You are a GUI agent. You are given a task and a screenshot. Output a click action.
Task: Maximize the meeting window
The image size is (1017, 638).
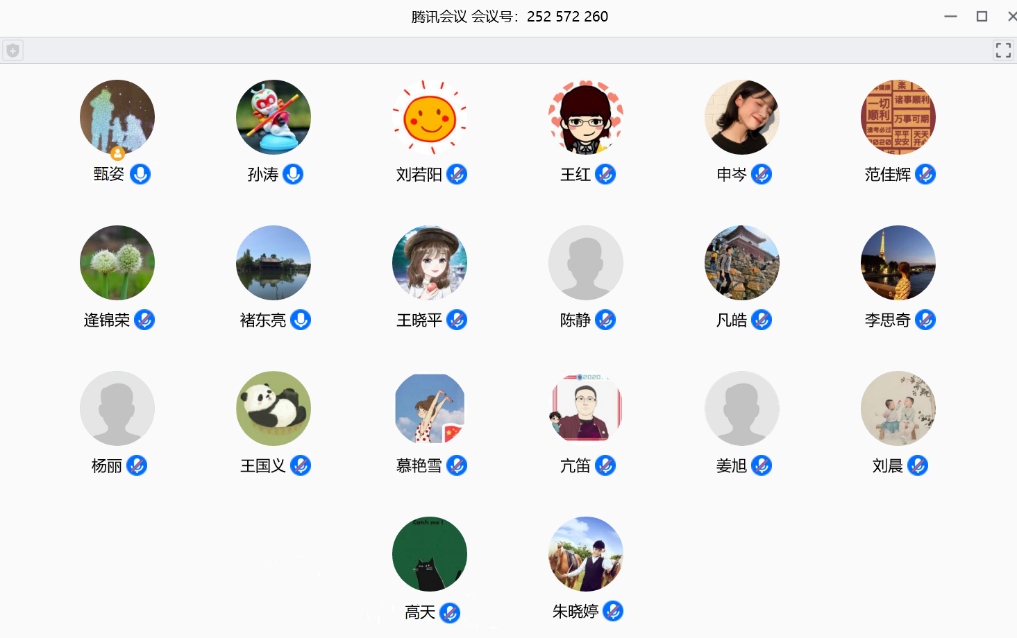(982, 16)
